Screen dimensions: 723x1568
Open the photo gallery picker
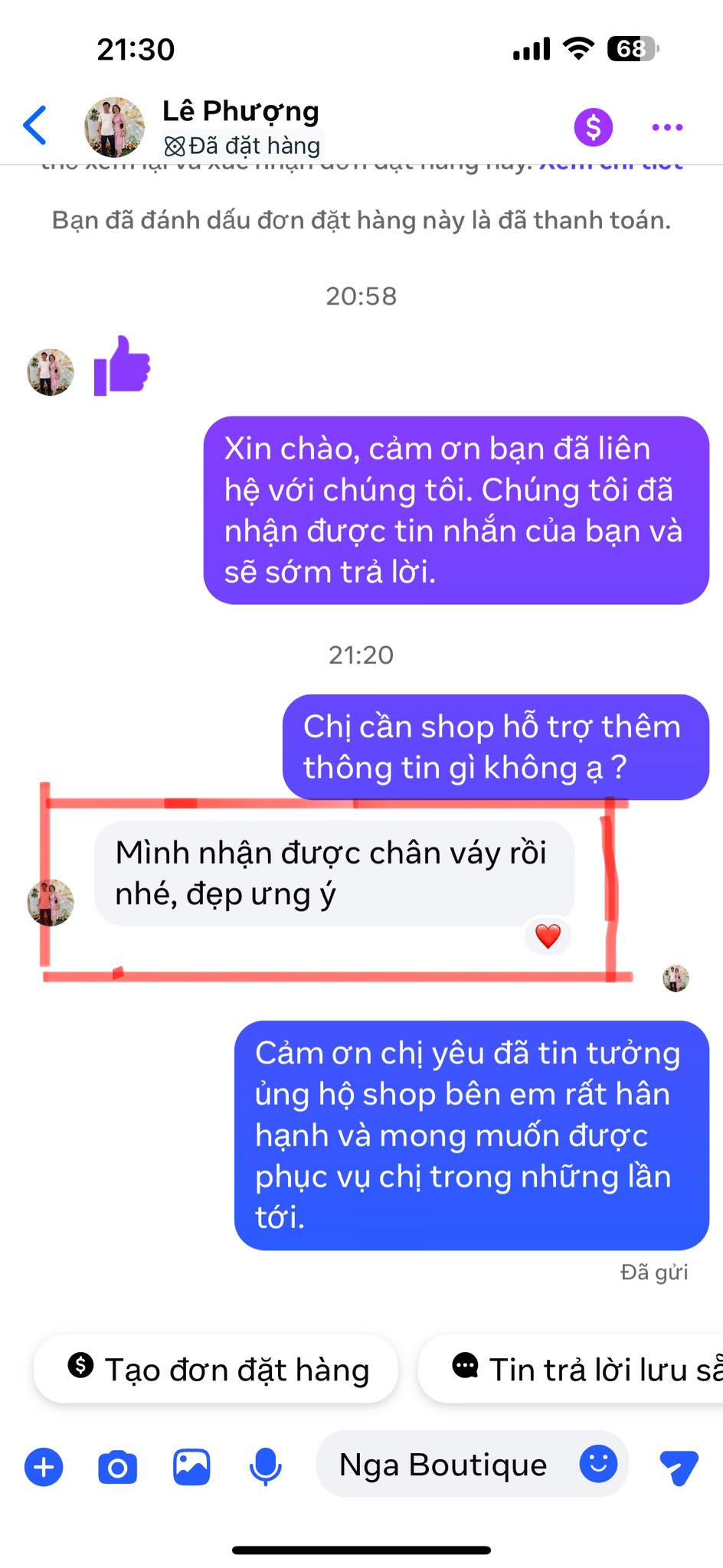191,1467
